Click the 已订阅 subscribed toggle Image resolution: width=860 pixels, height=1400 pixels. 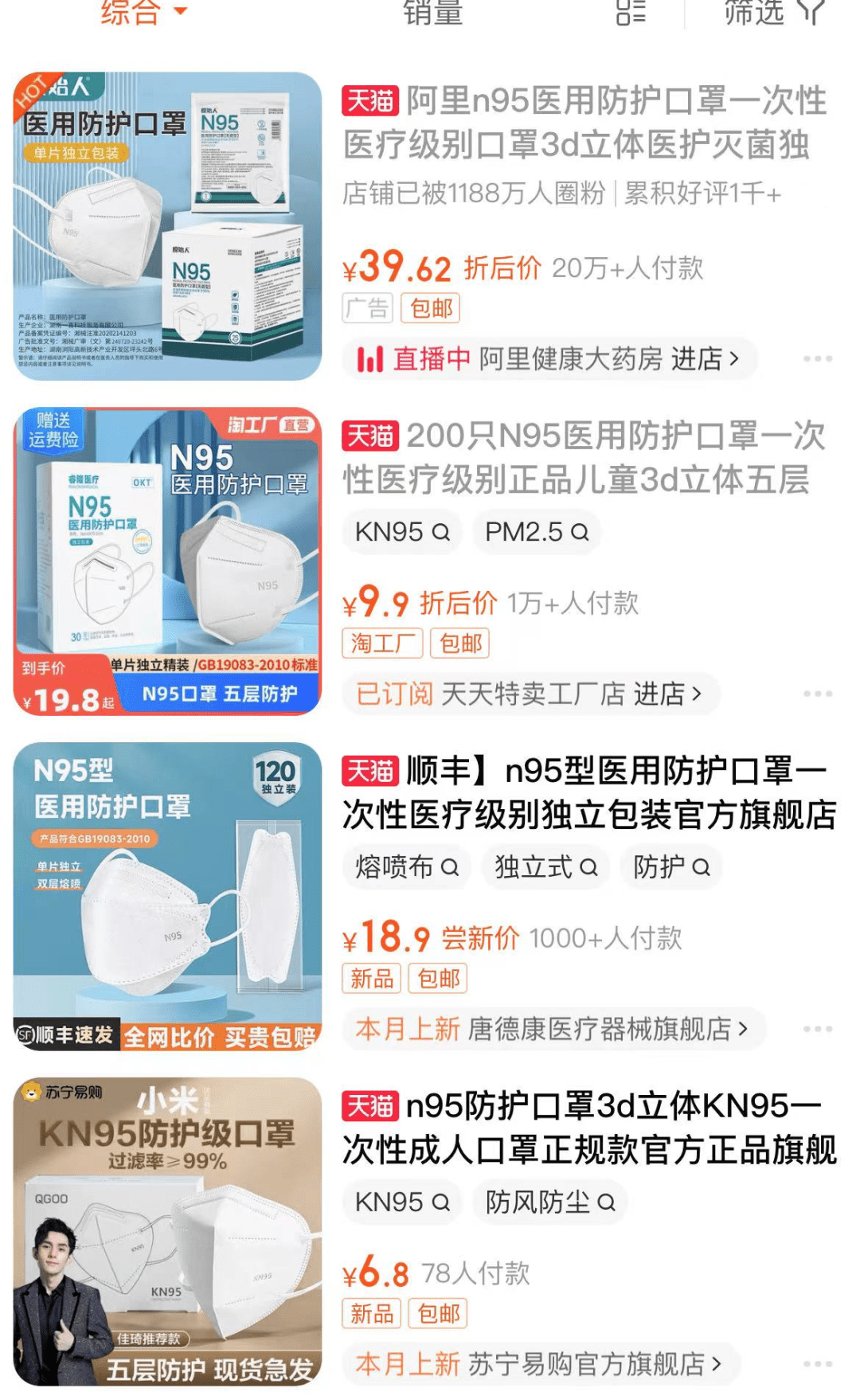[x=393, y=694]
